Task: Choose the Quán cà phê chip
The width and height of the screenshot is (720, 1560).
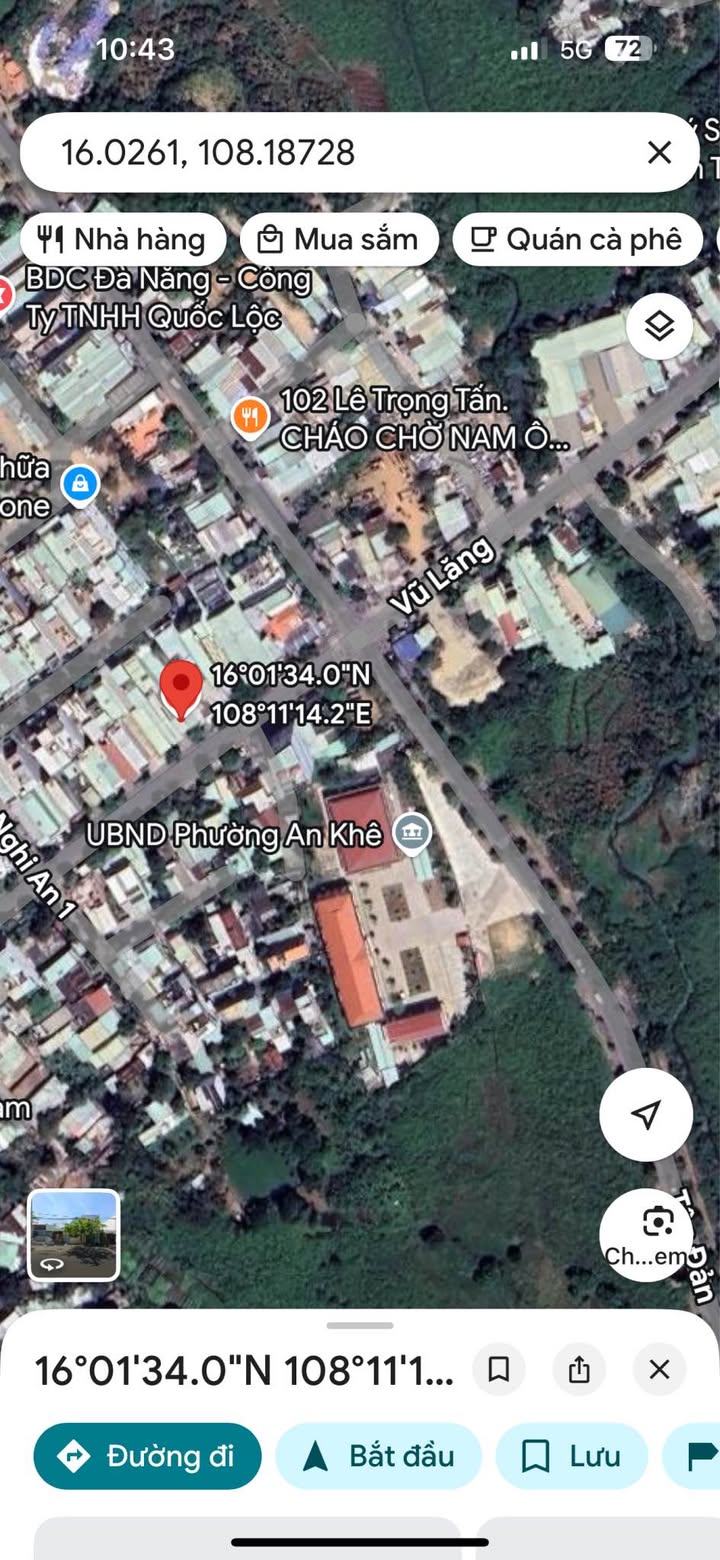Action: (577, 240)
